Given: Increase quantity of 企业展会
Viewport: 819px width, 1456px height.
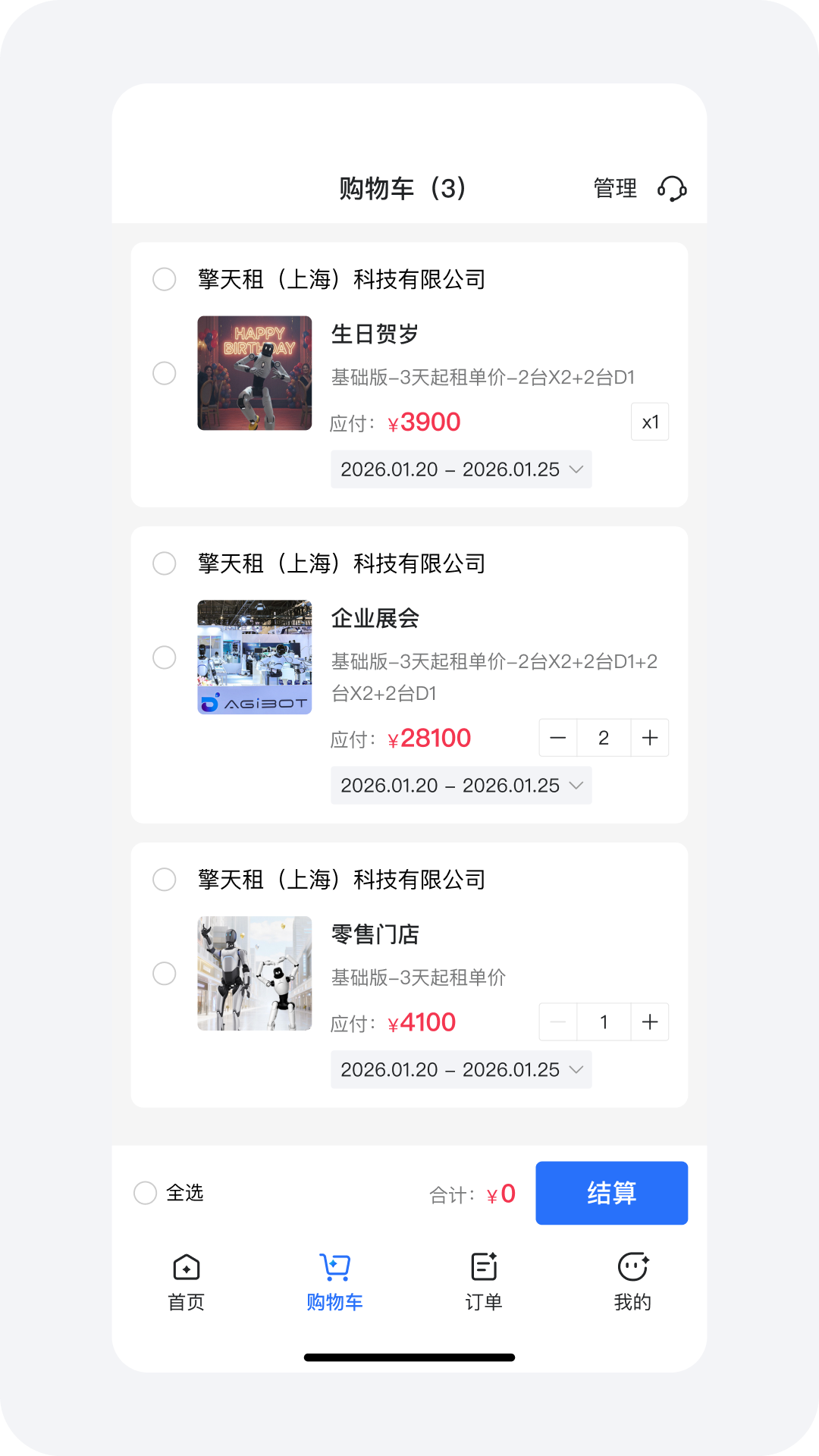Looking at the screenshot, I should 650,738.
